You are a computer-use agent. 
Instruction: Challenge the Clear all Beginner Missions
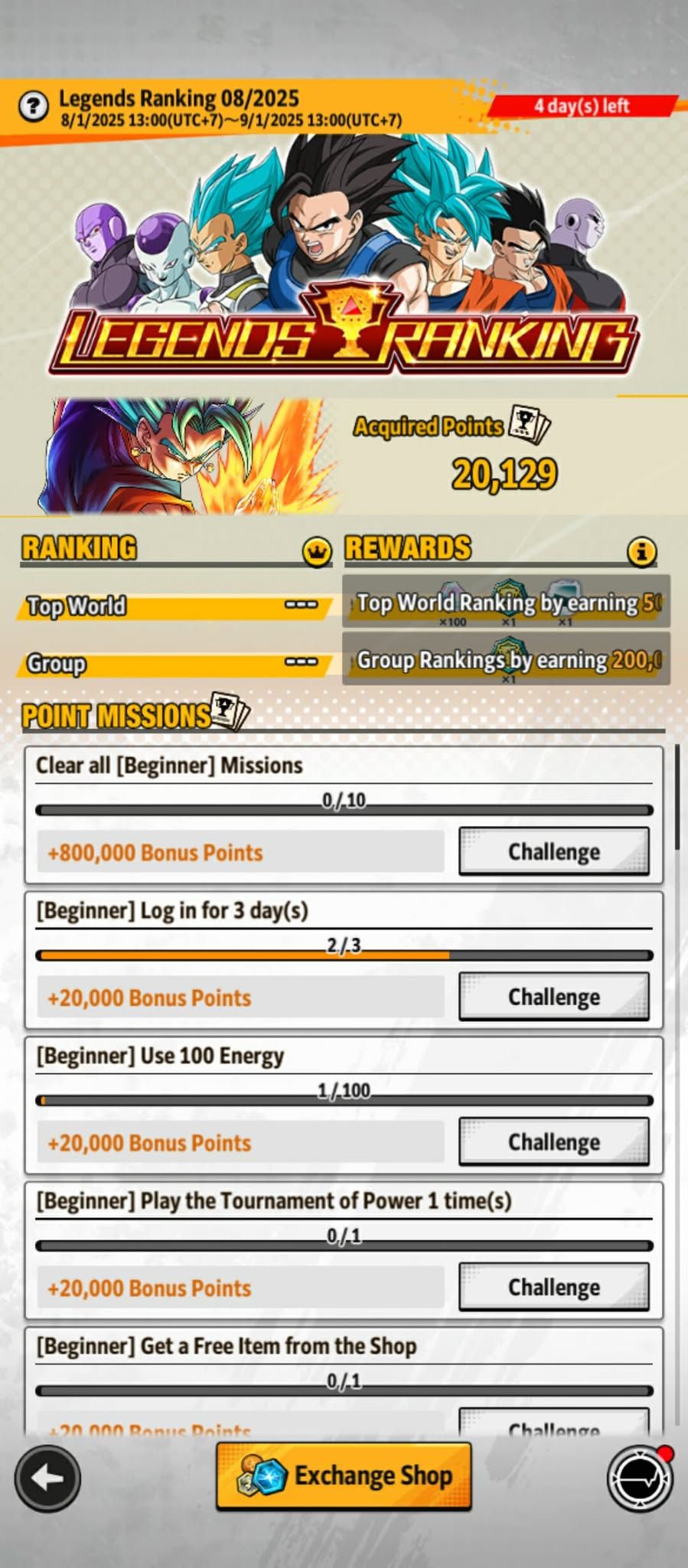pyautogui.click(x=553, y=851)
